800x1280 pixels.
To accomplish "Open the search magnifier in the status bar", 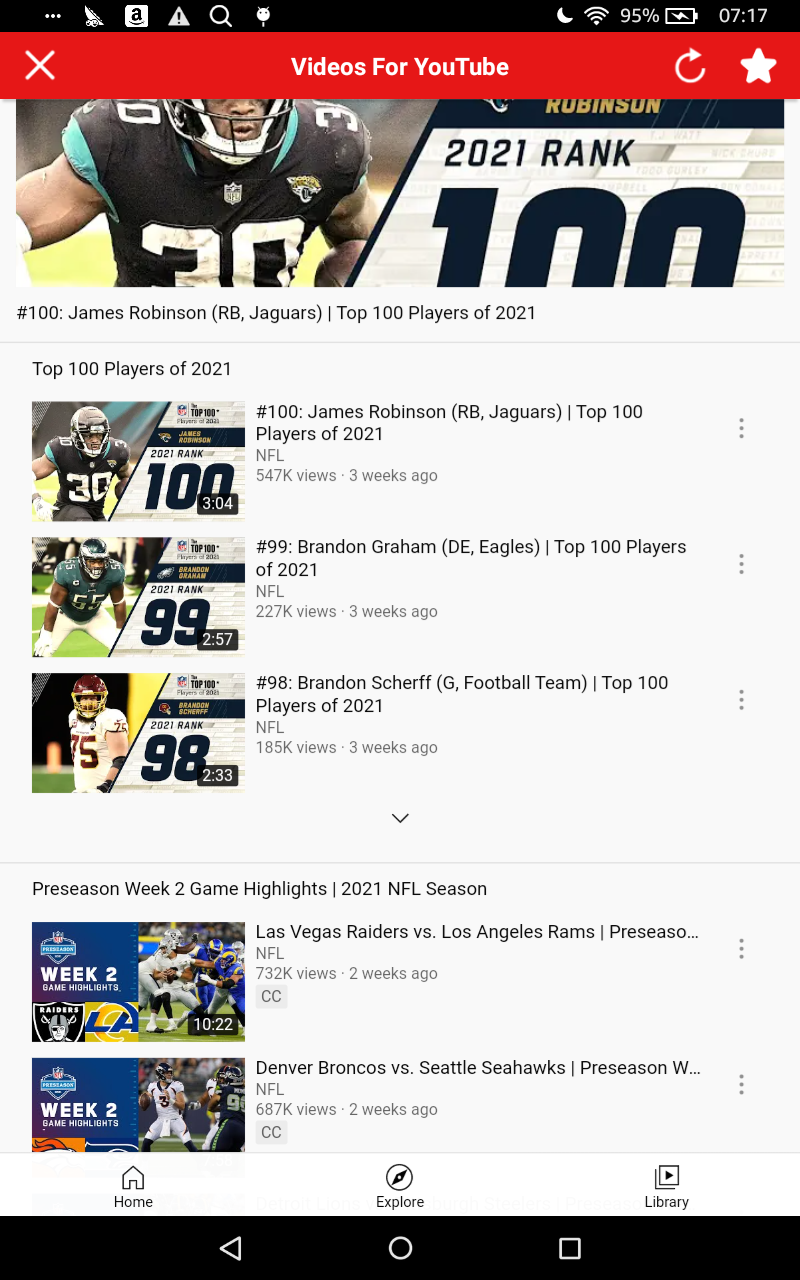I will (220, 16).
